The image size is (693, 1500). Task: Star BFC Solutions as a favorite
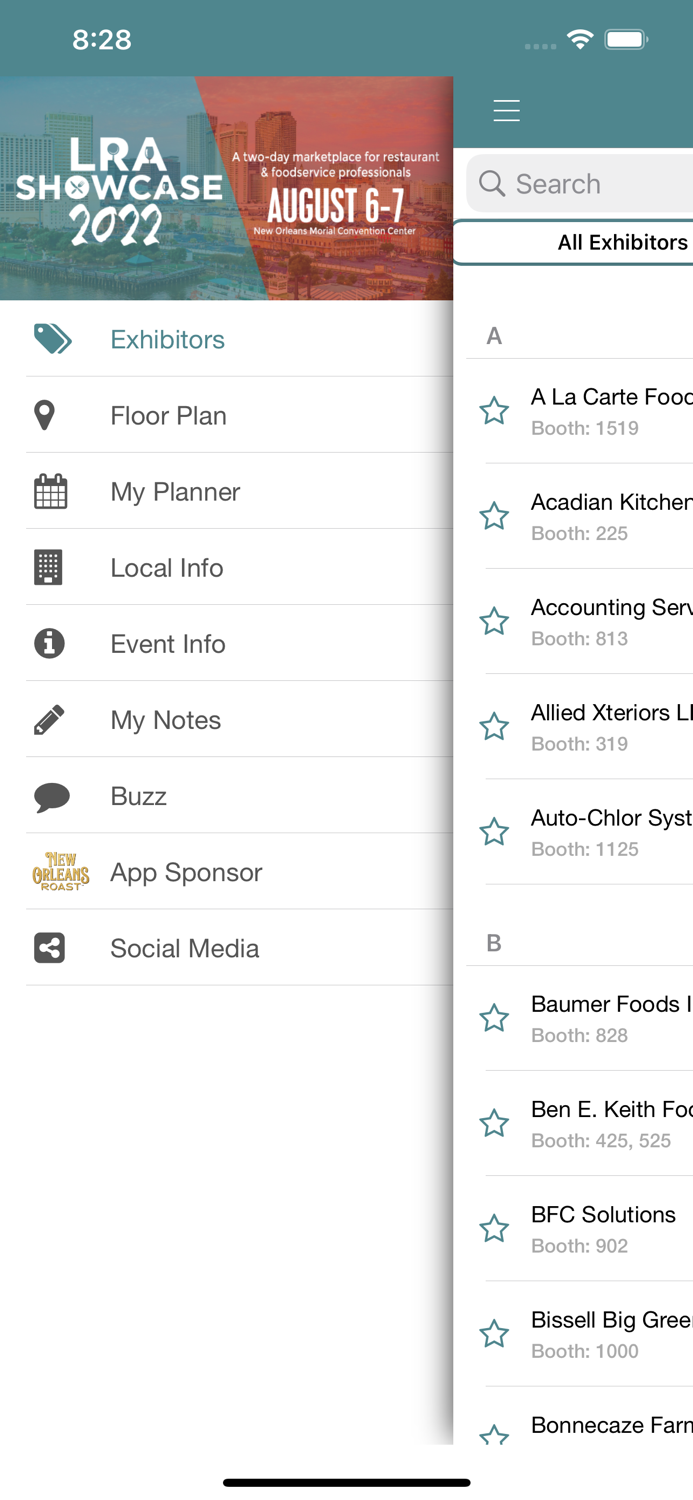(x=494, y=1229)
